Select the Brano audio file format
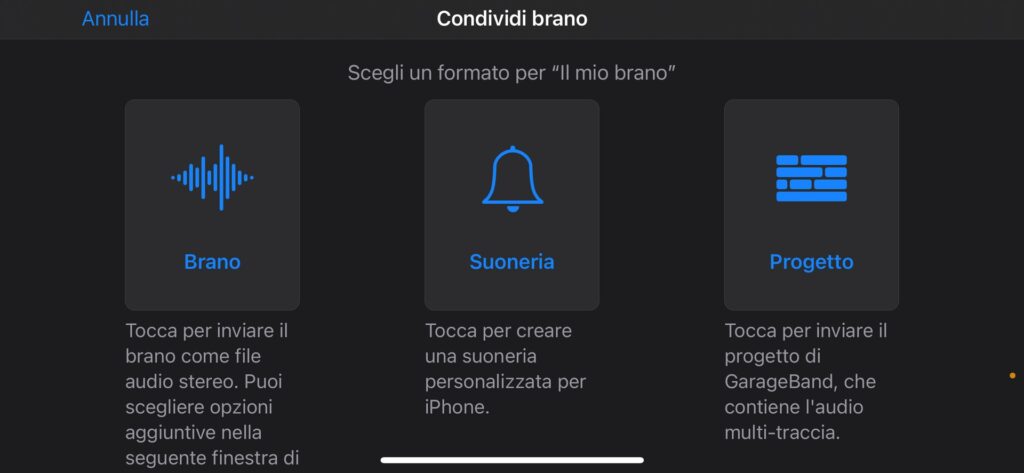This screenshot has height=473, width=1024. (x=212, y=205)
